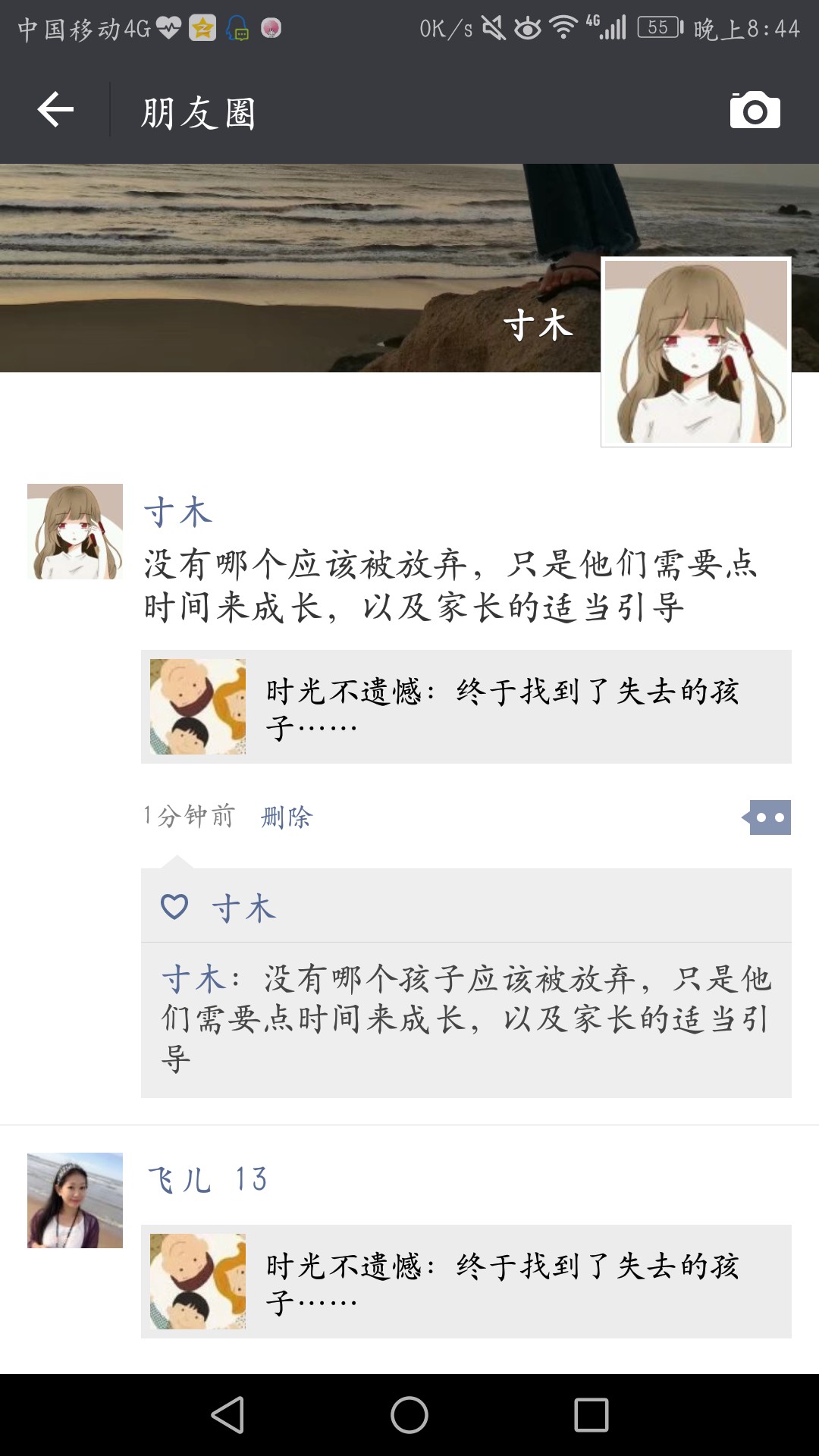The image size is (819, 1456).
Task: Open the camera to post a moment
Action: click(x=755, y=111)
